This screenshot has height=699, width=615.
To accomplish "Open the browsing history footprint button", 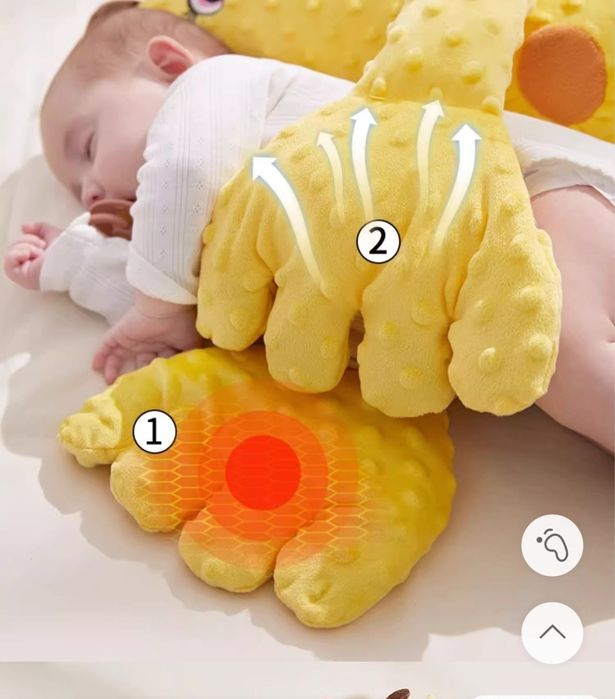I will coord(552,545).
